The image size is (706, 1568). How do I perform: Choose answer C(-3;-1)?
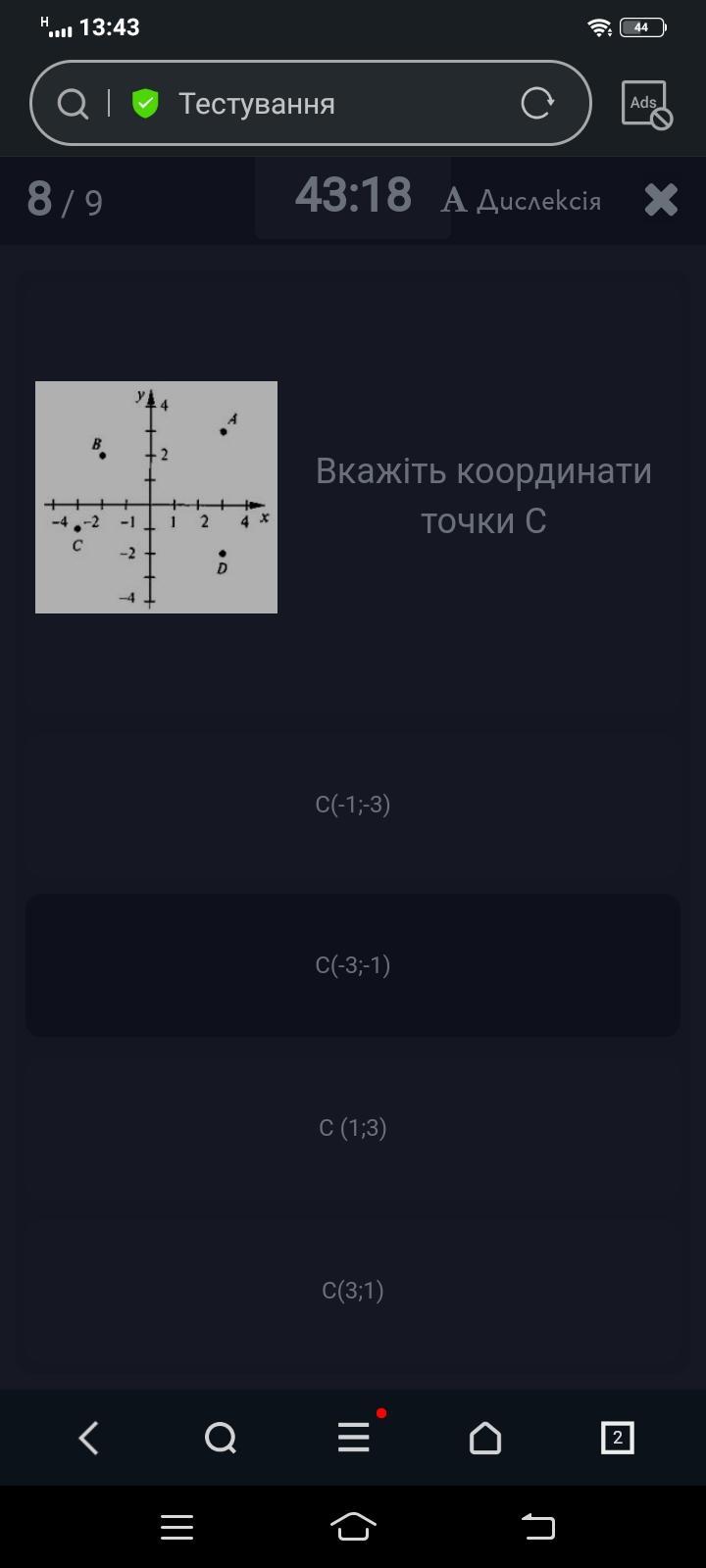353,965
